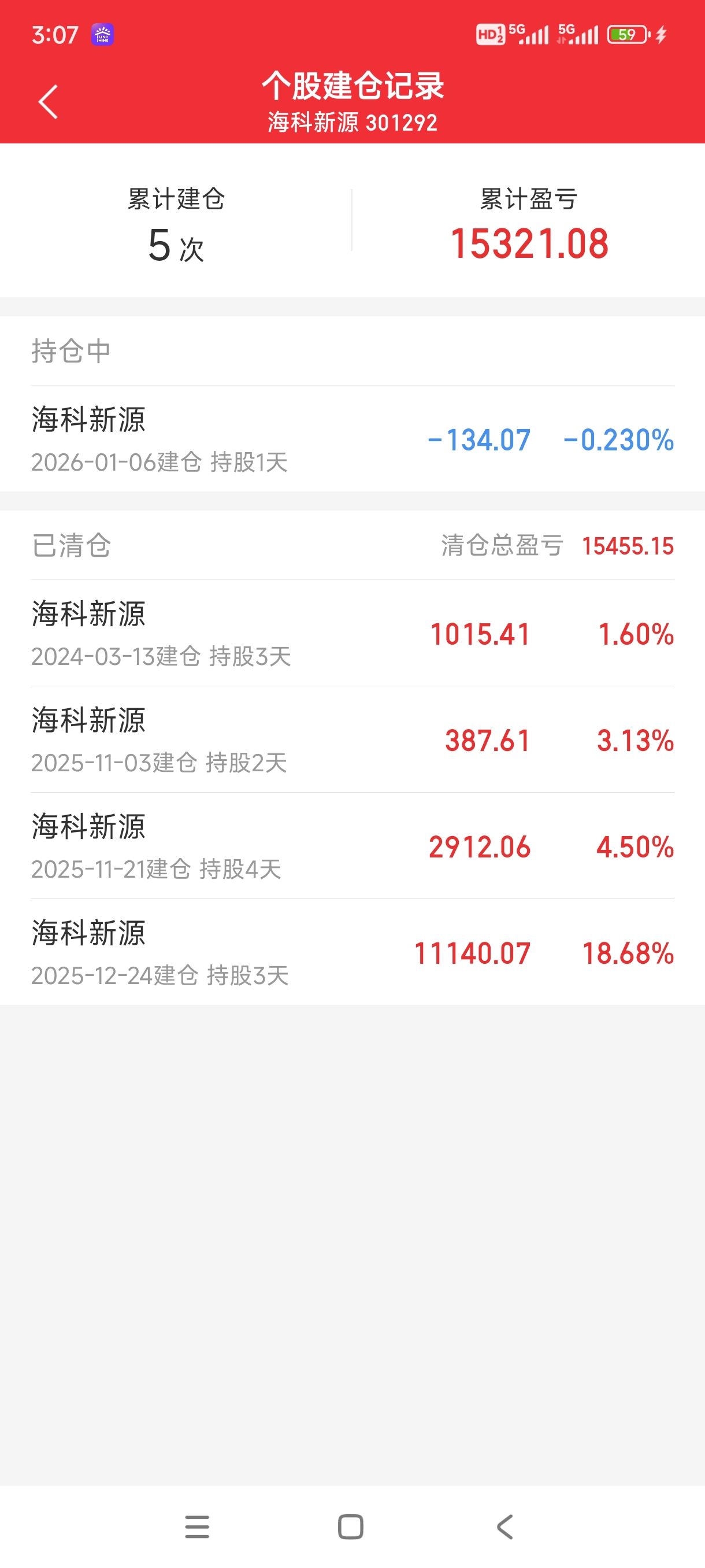Open the 2026-01-06 holding position record
This screenshot has width=705, height=1568.
click(x=352, y=439)
